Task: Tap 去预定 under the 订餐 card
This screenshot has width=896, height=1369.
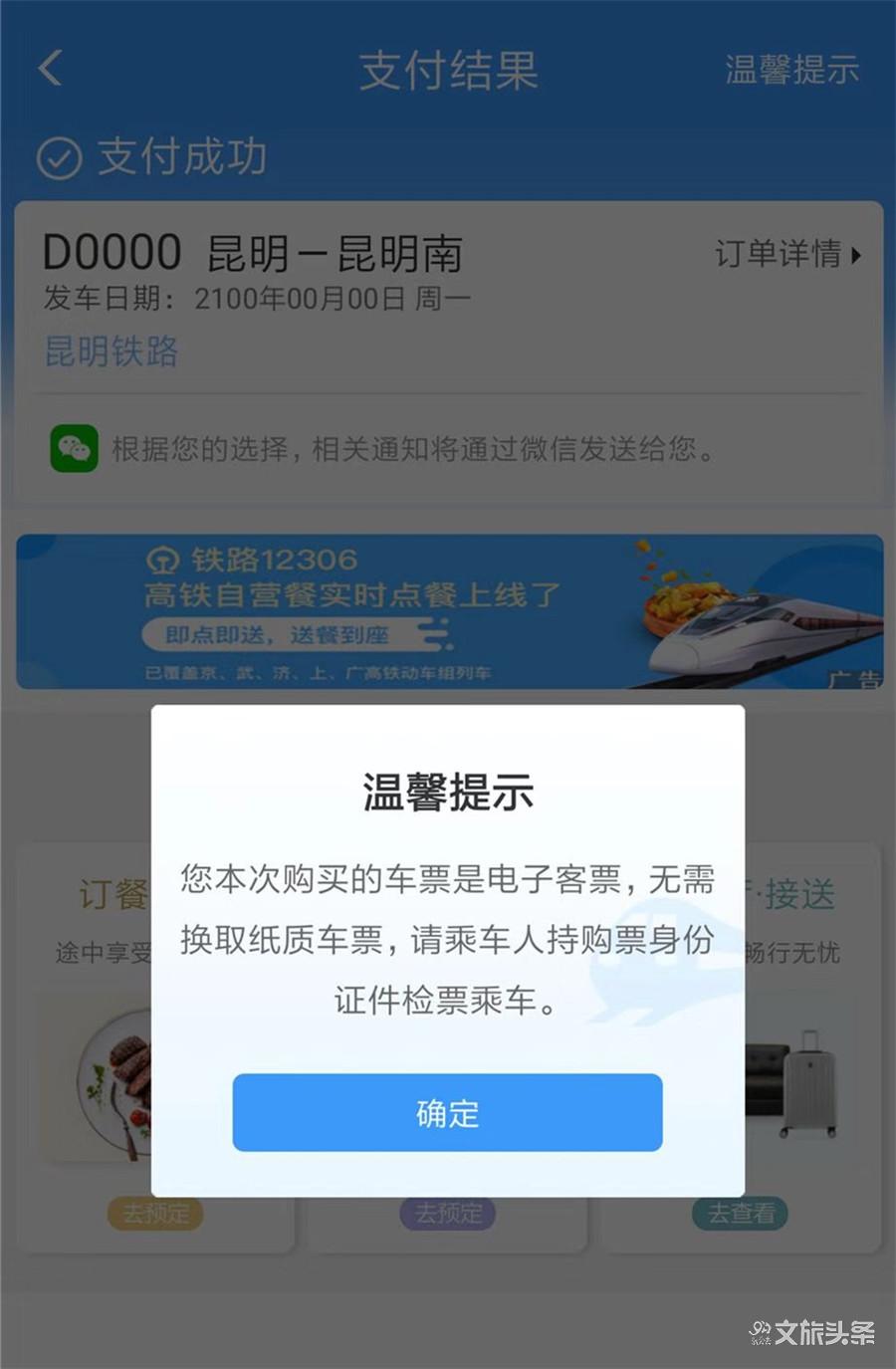Action: click(155, 1214)
